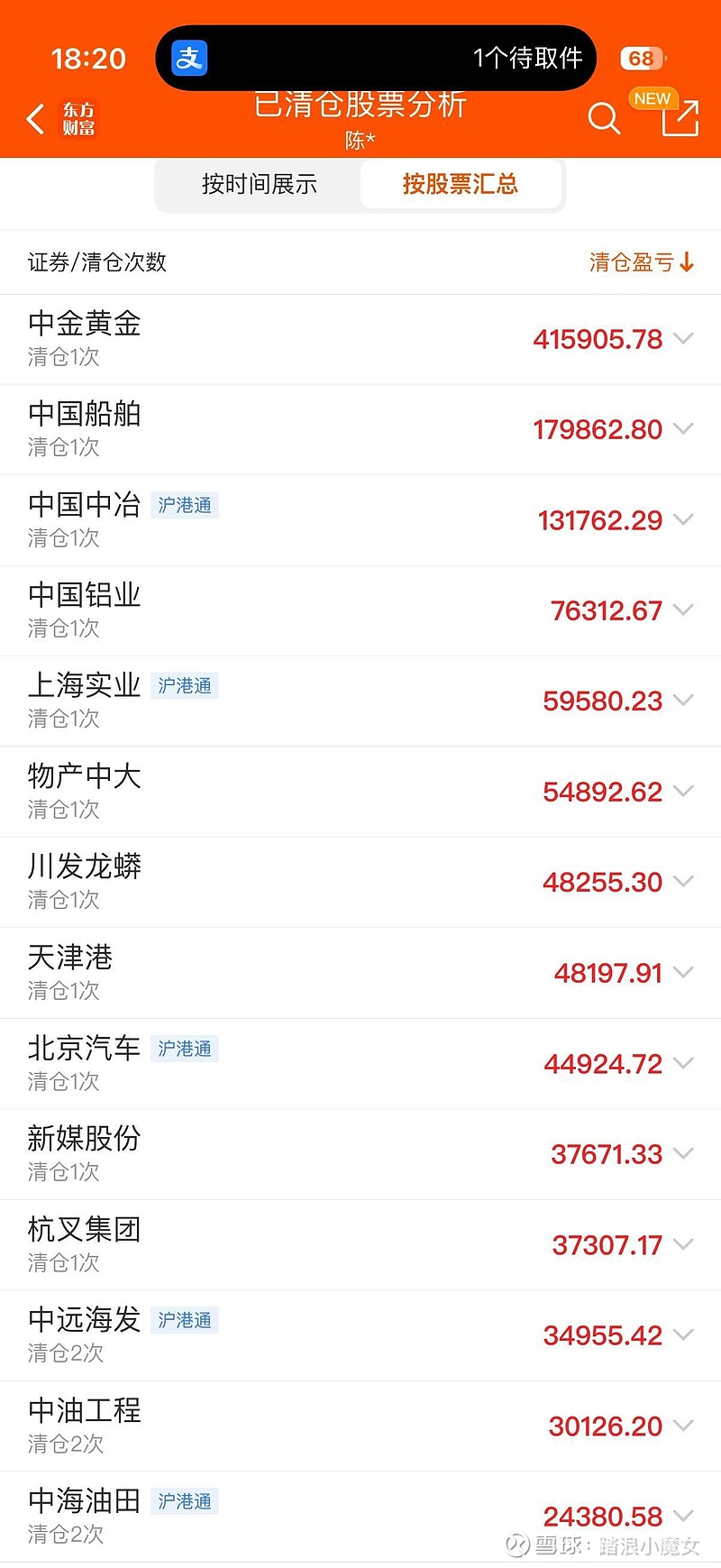
Task: Sort by 清仓盈亏 column
Action: (x=641, y=262)
